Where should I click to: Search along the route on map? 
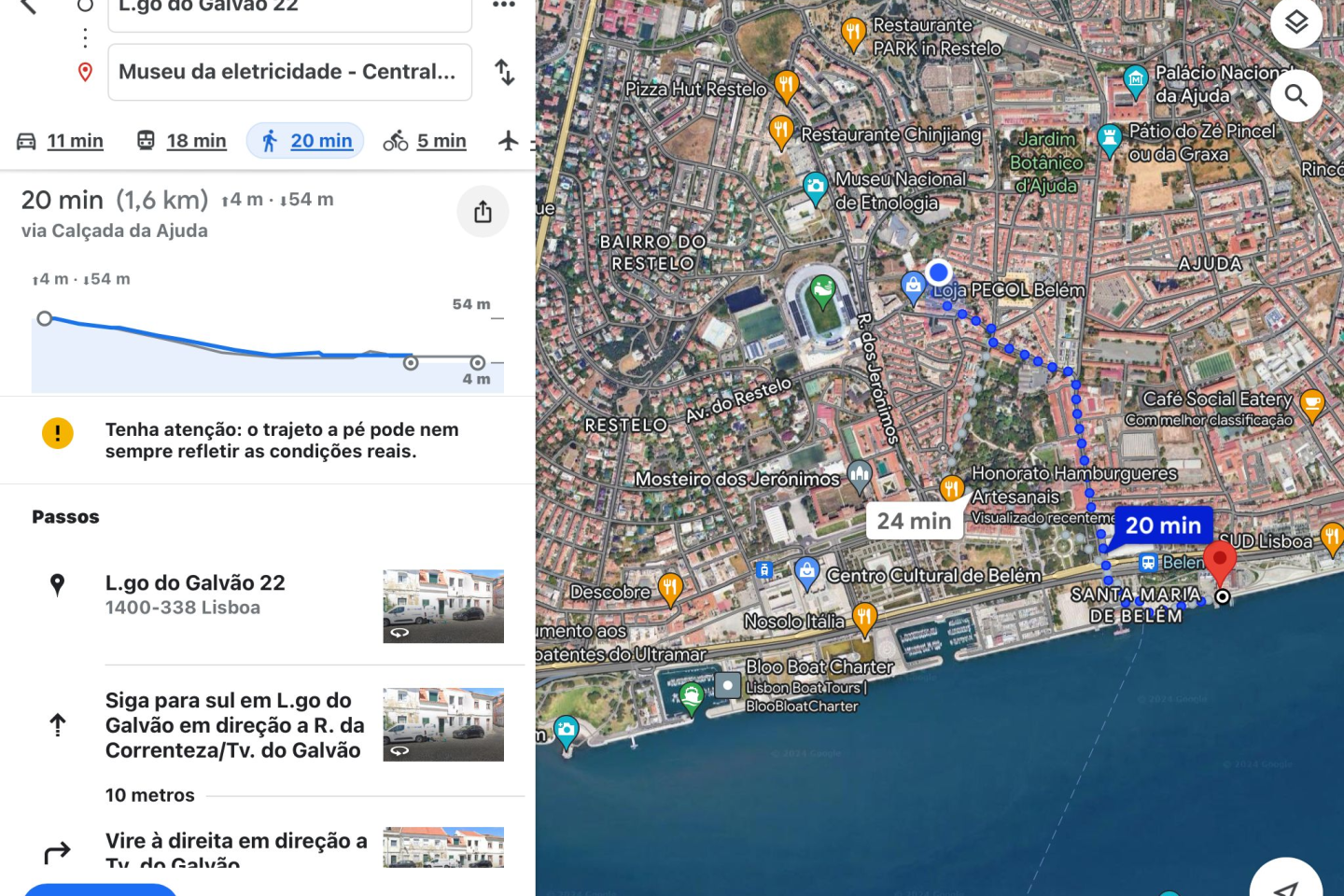pos(1296,95)
